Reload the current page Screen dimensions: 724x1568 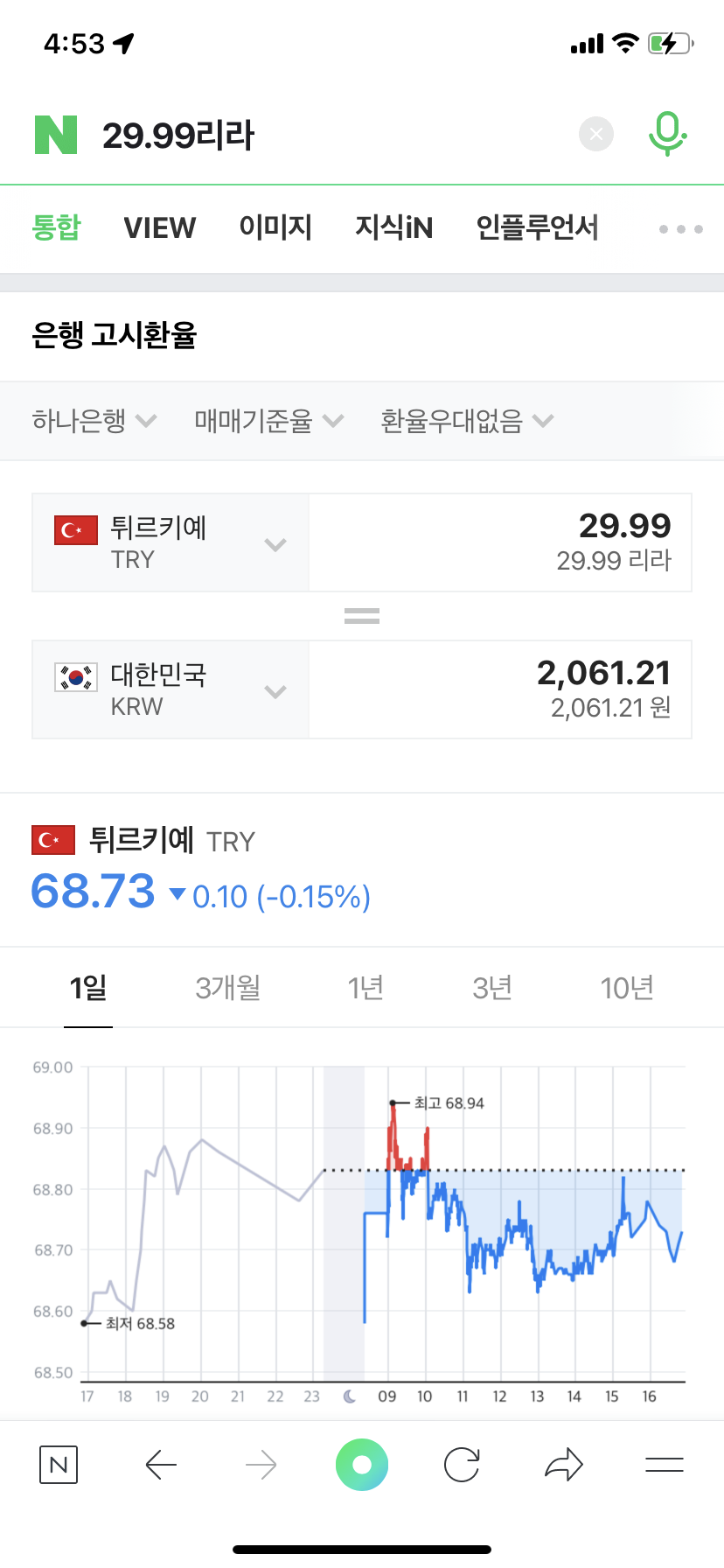462,1465
